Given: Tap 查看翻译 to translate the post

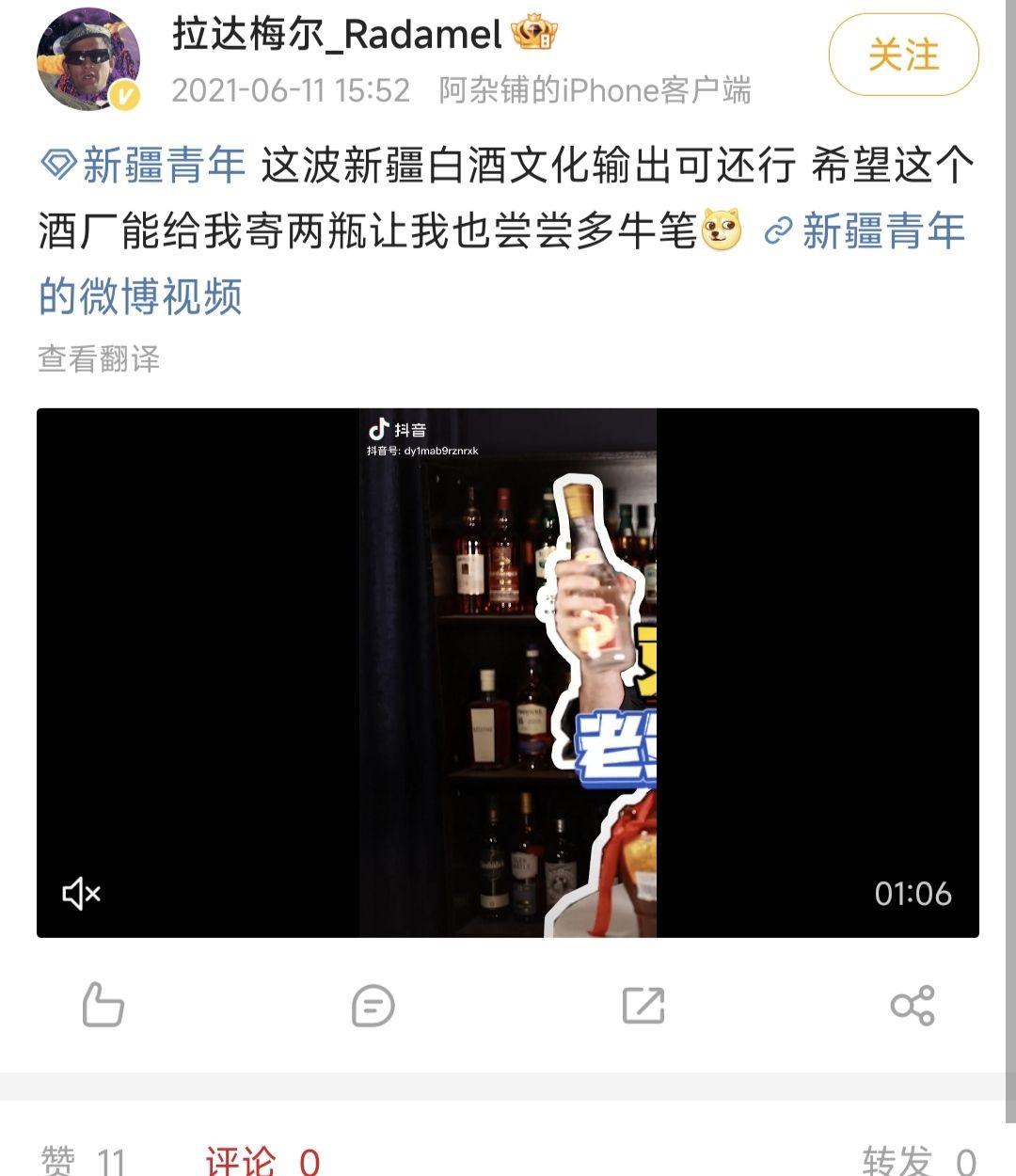Looking at the screenshot, I should coord(99,358).
